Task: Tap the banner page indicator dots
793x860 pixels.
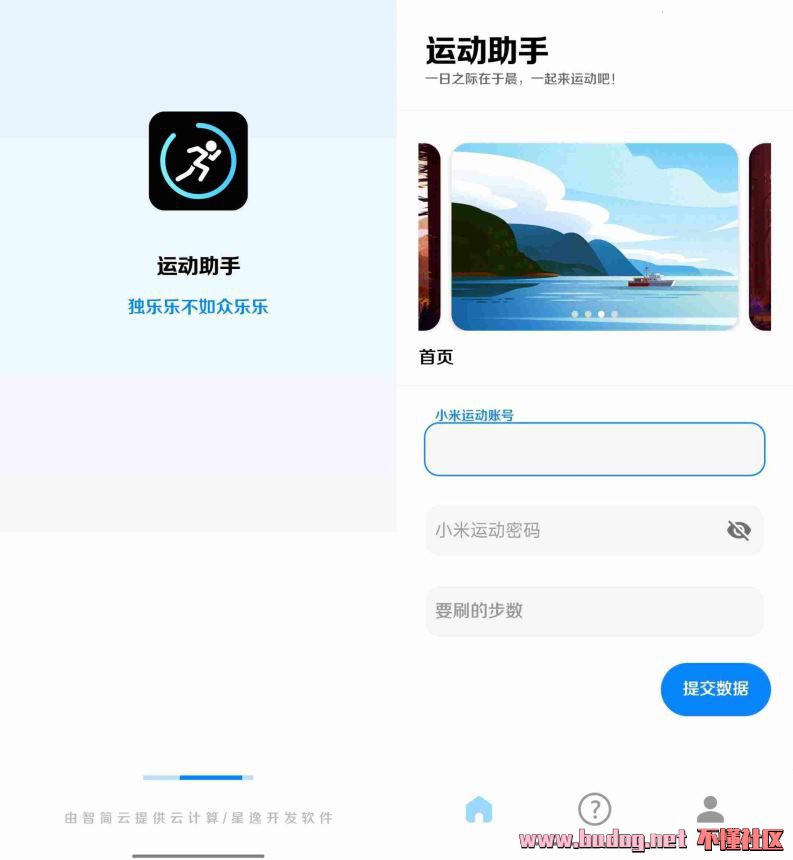Action: [x=594, y=314]
